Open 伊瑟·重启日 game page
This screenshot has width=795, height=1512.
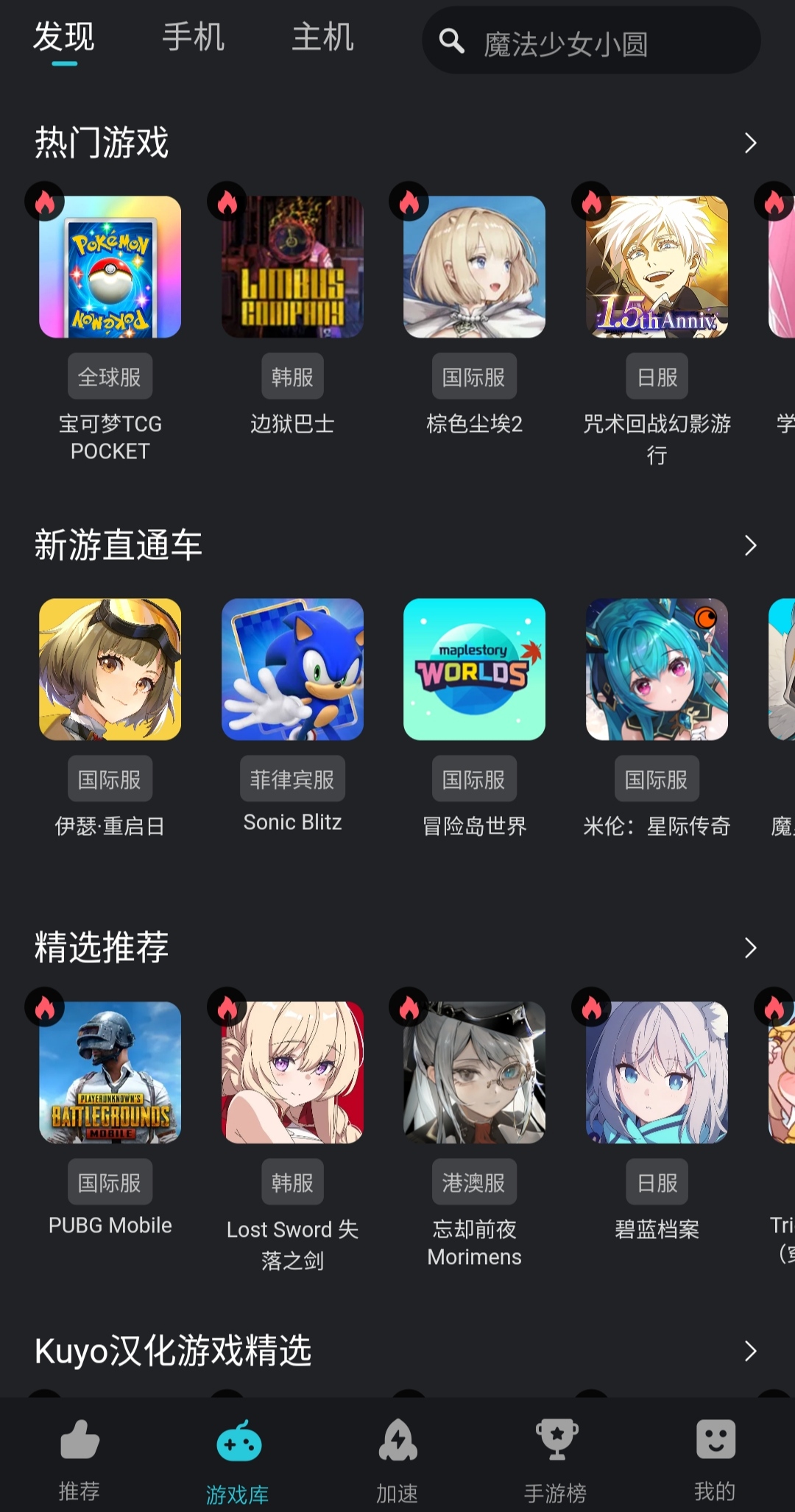tap(110, 670)
